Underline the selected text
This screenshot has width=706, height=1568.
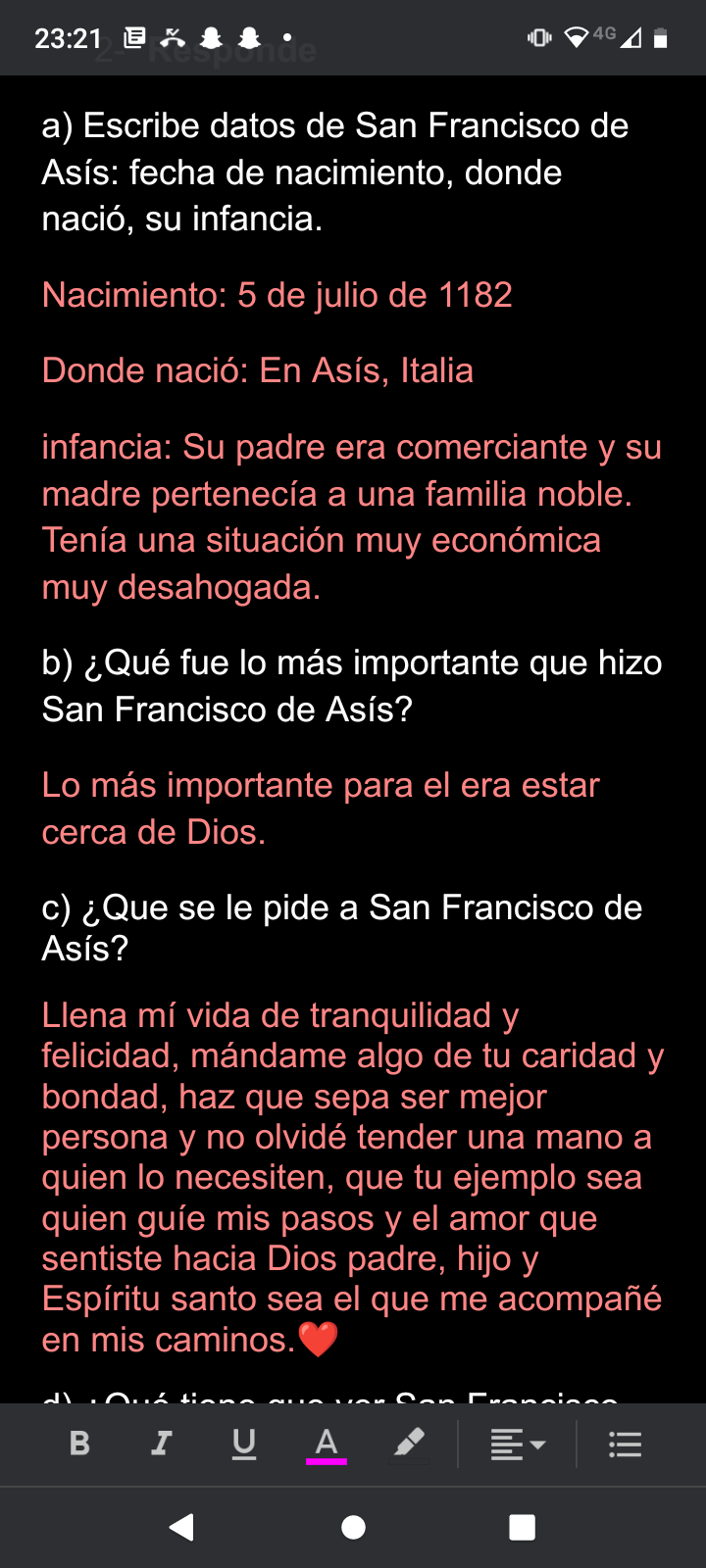(244, 1444)
